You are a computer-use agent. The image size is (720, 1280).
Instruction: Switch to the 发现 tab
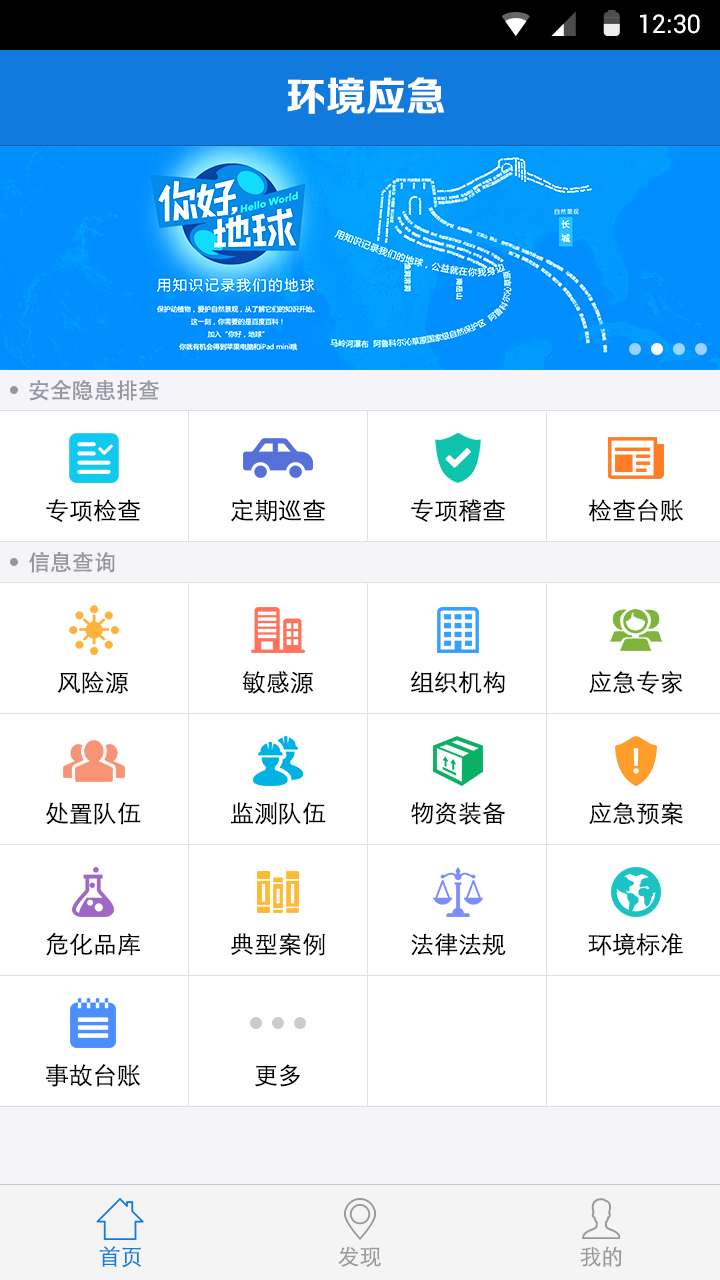pyautogui.click(x=360, y=1233)
